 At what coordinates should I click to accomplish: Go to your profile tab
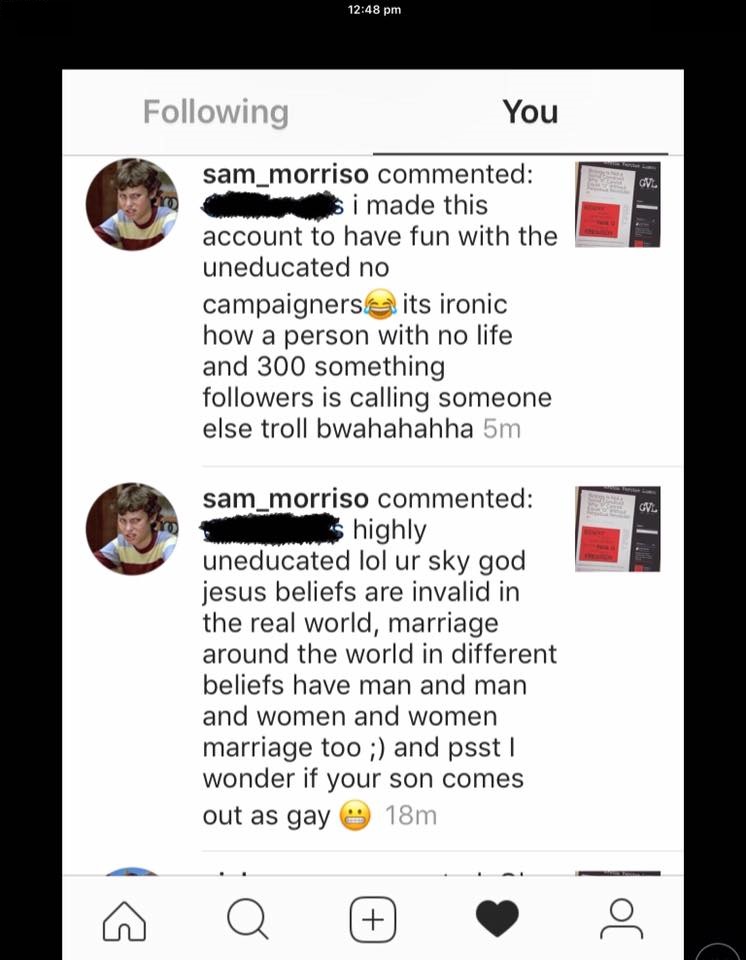tap(621, 919)
